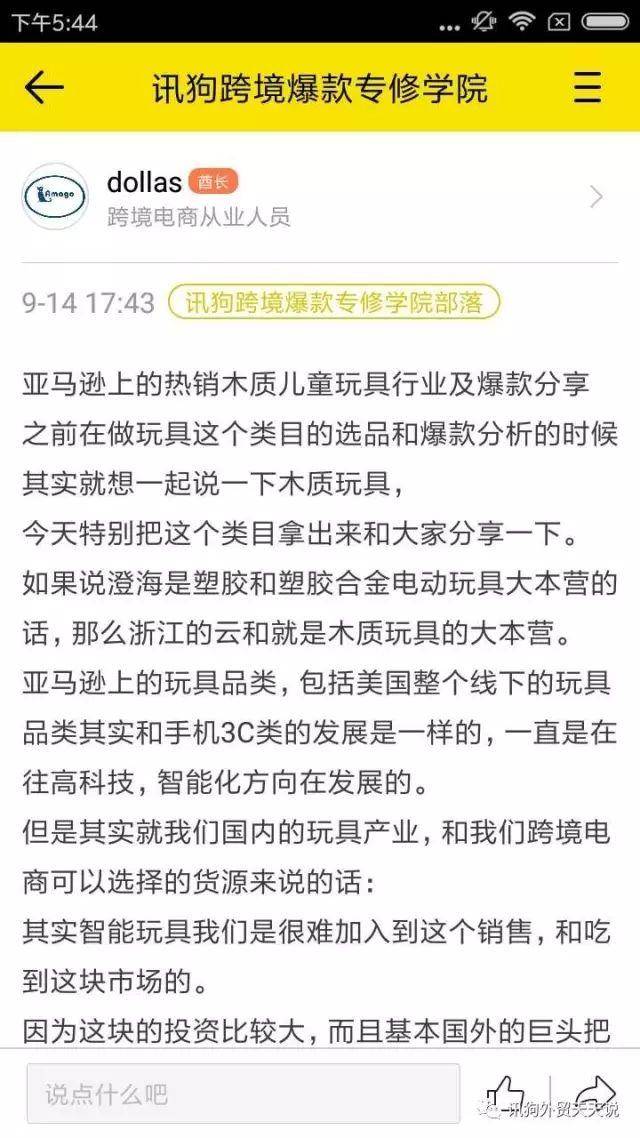Go back using the arrow icon
Screen dimensions: 640x1138
point(44,88)
